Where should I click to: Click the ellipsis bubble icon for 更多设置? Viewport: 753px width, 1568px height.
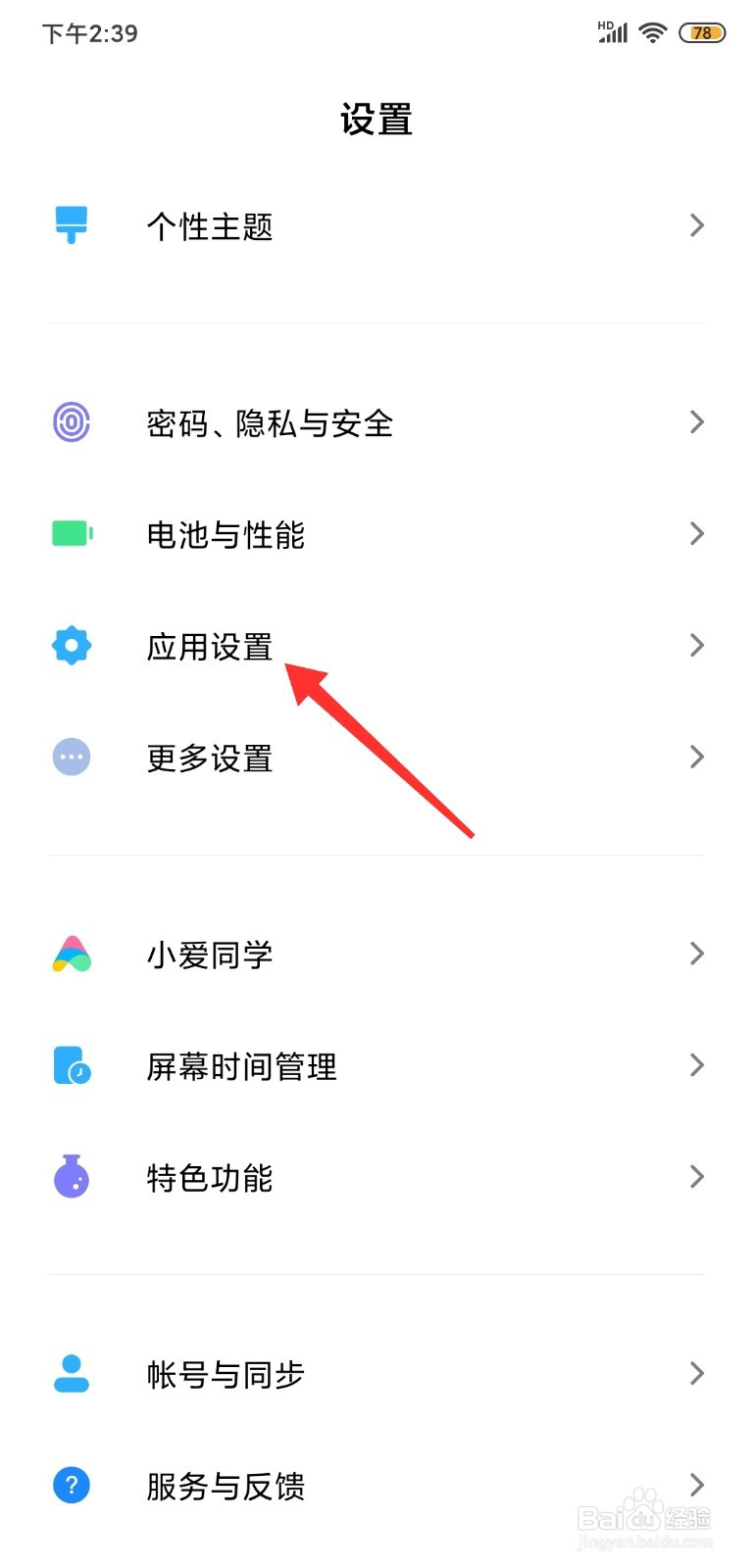click(x=71, y=757)
